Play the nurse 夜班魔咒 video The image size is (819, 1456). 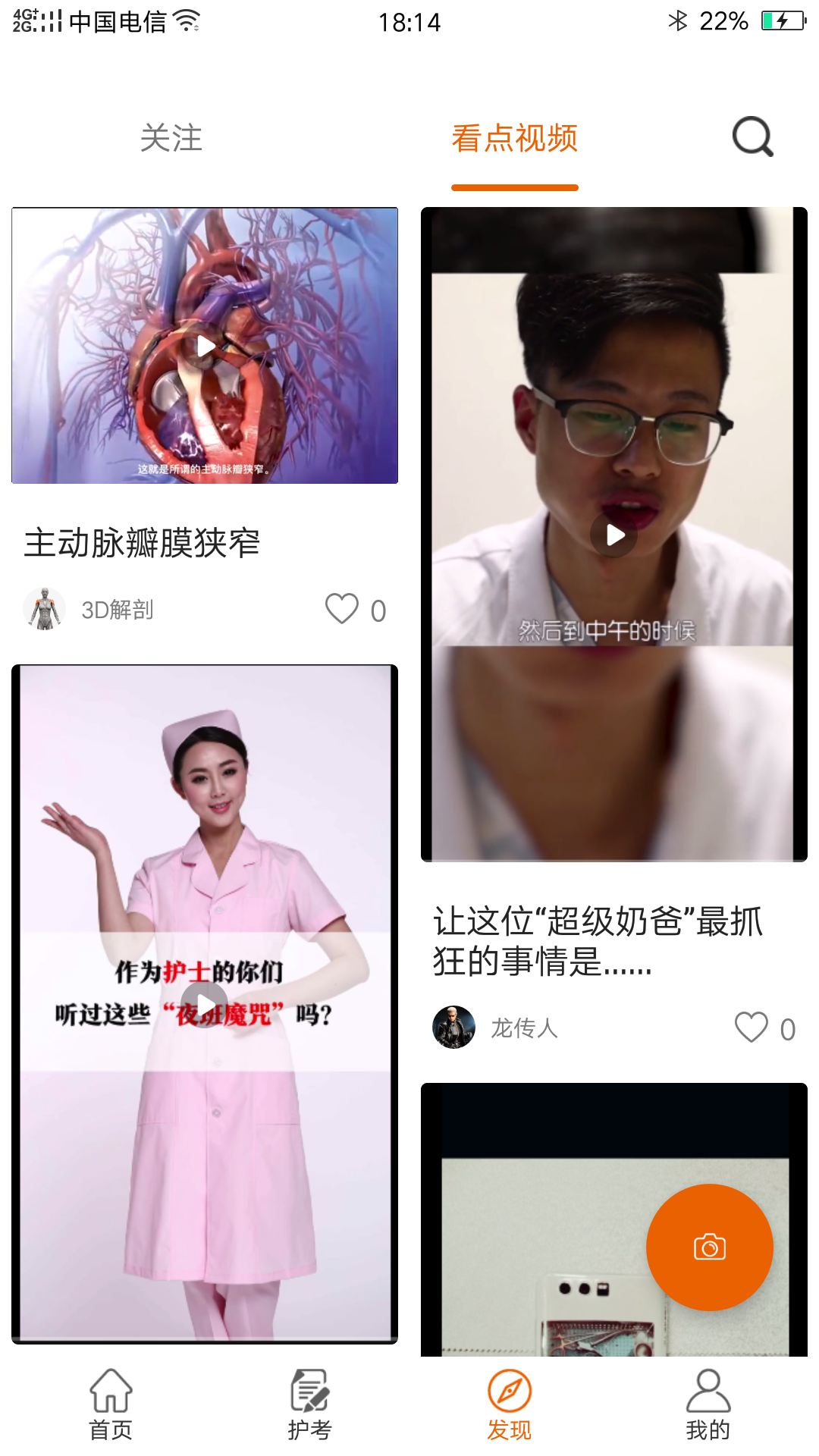pos(205,1005)
